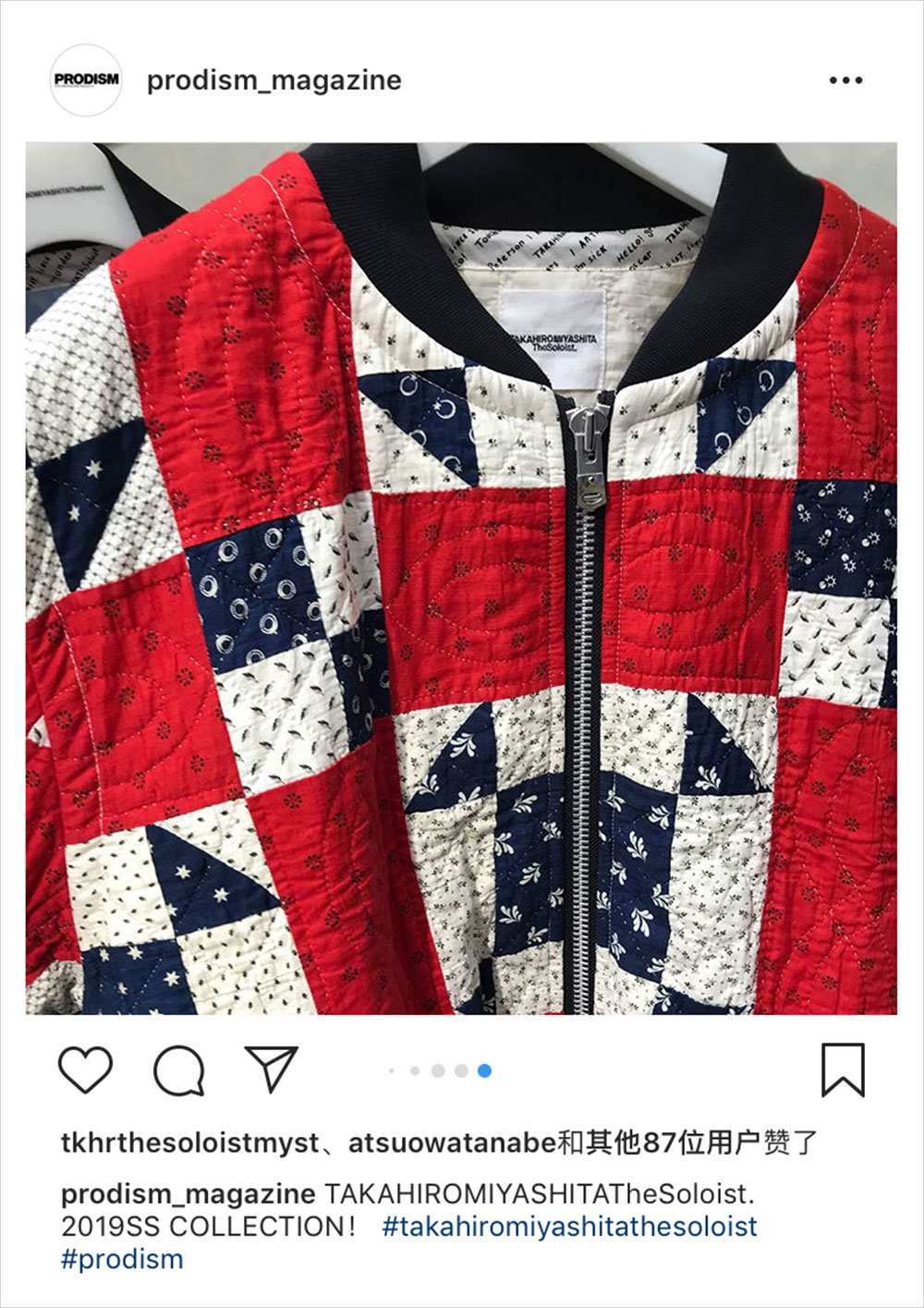Screen dimensions: 924x1308
Task: Open tkhrthesoloistmyst's profile from likes
Action: (189, 1143)
